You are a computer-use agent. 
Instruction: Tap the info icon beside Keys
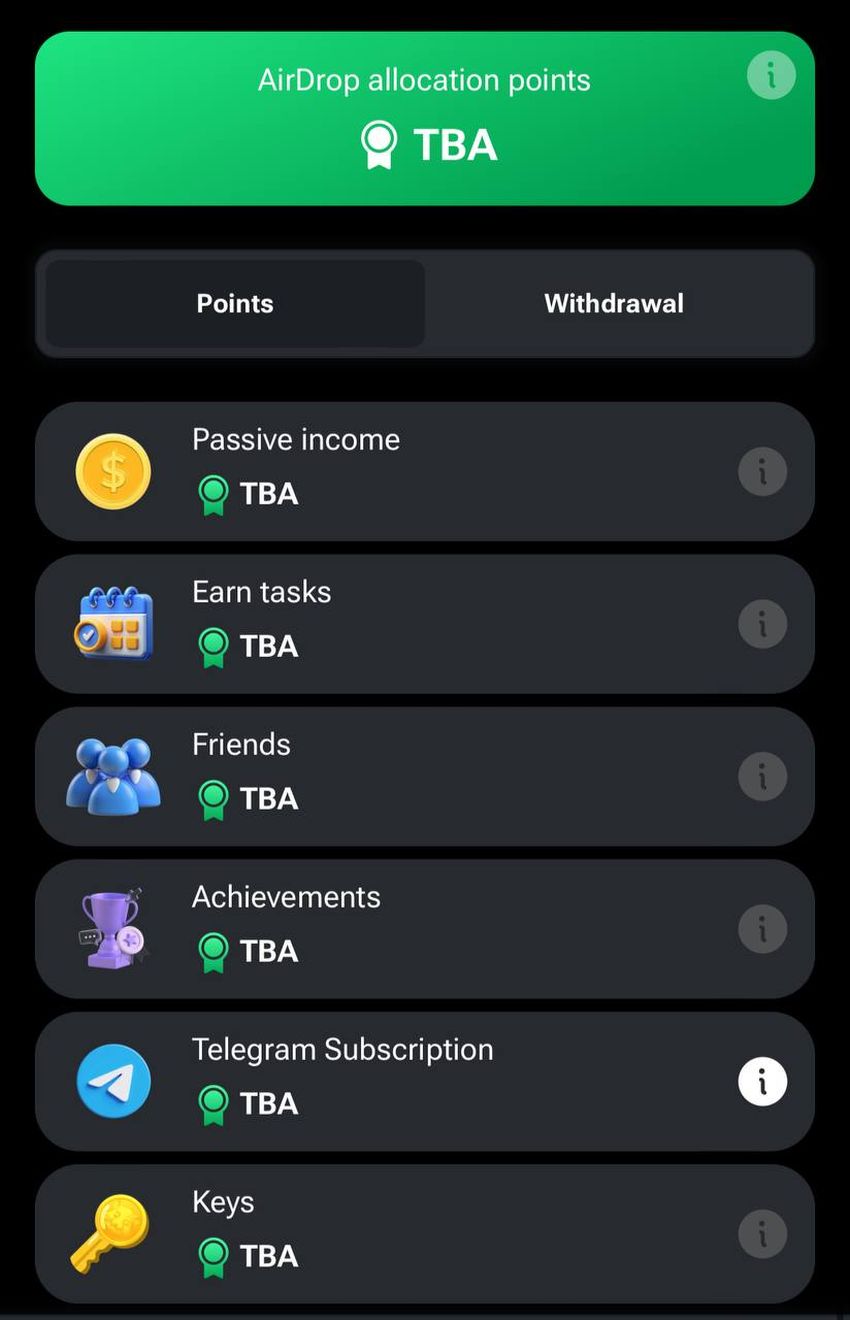pos(762,1234)
